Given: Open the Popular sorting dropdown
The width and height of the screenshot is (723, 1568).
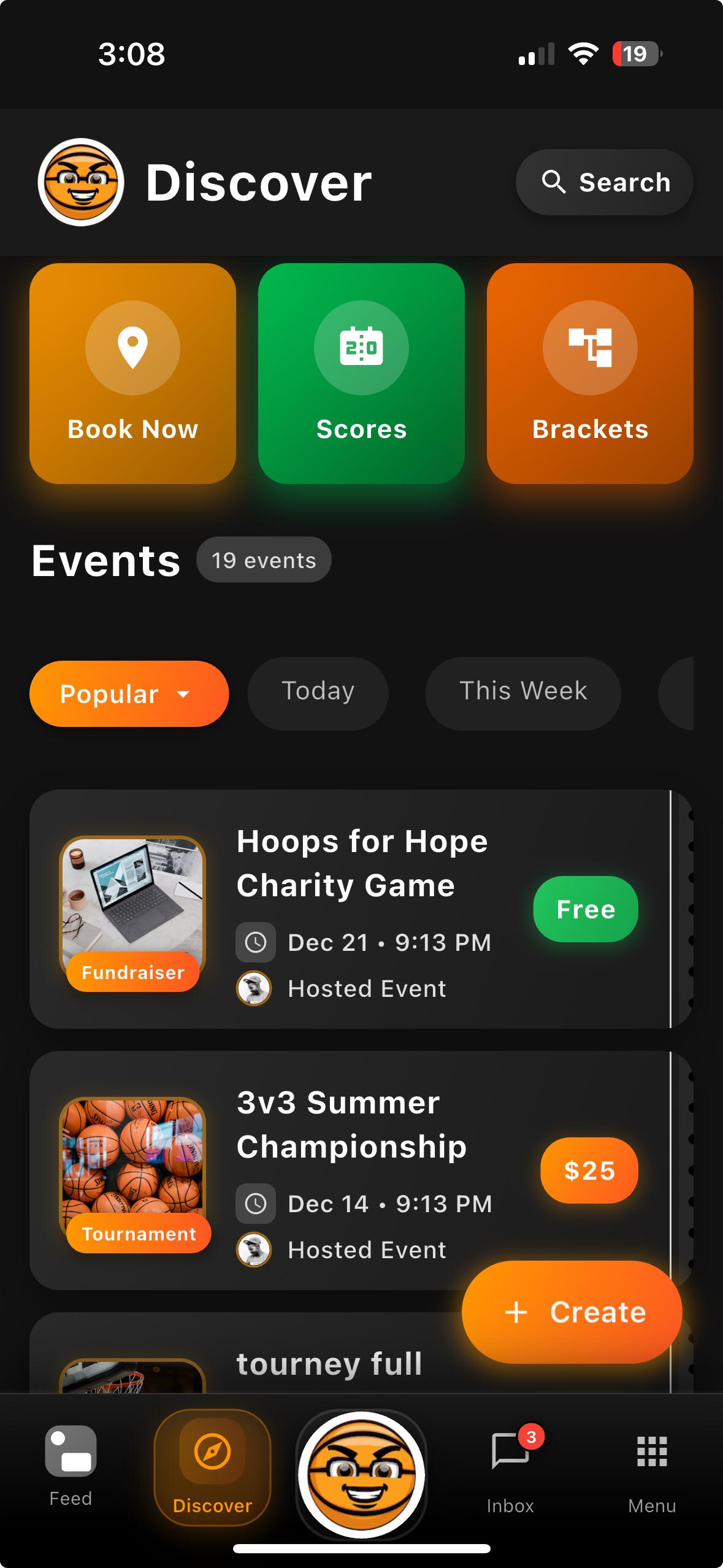Looking at the screenshot, I should pyautogui.click(x=128, y=694).
